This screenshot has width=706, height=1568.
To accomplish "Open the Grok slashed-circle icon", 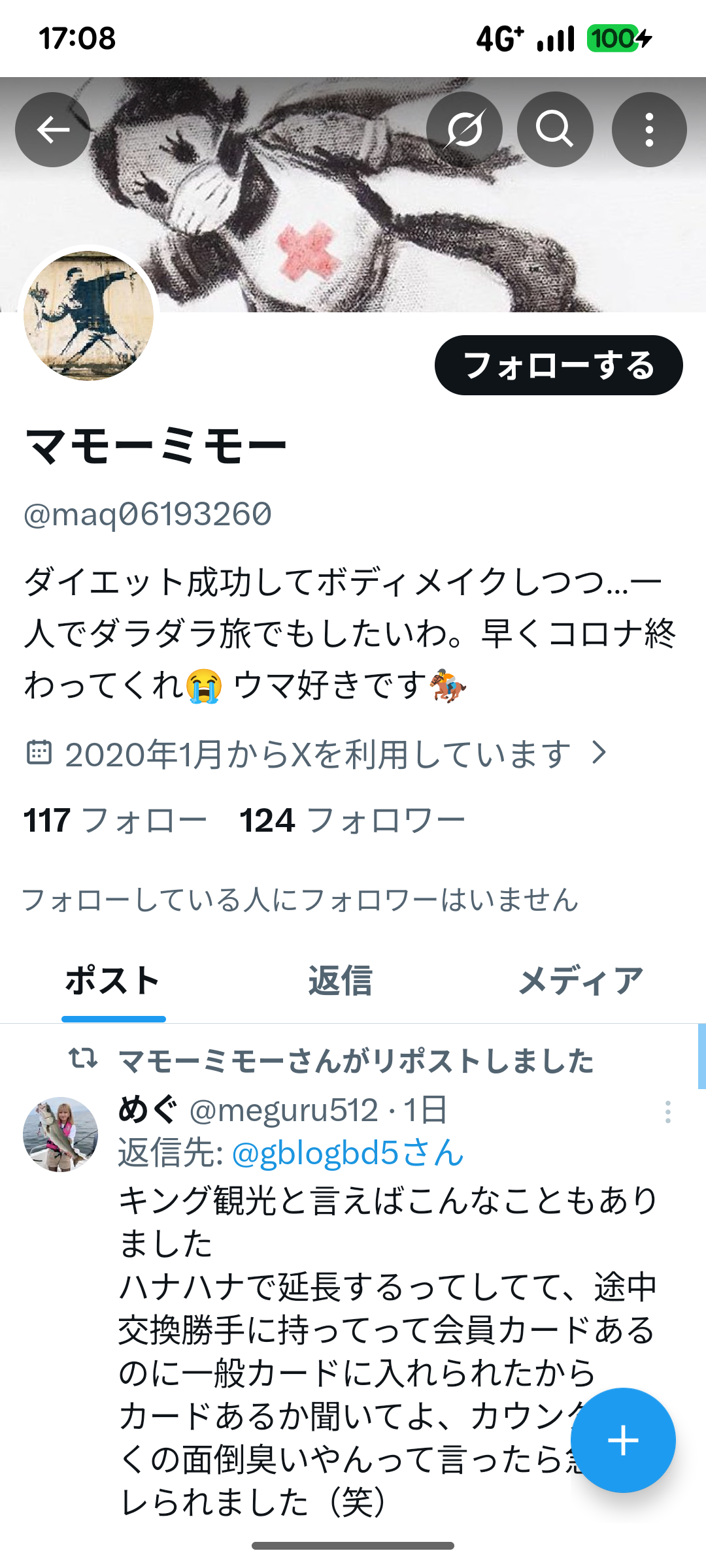I will point(464,129).
